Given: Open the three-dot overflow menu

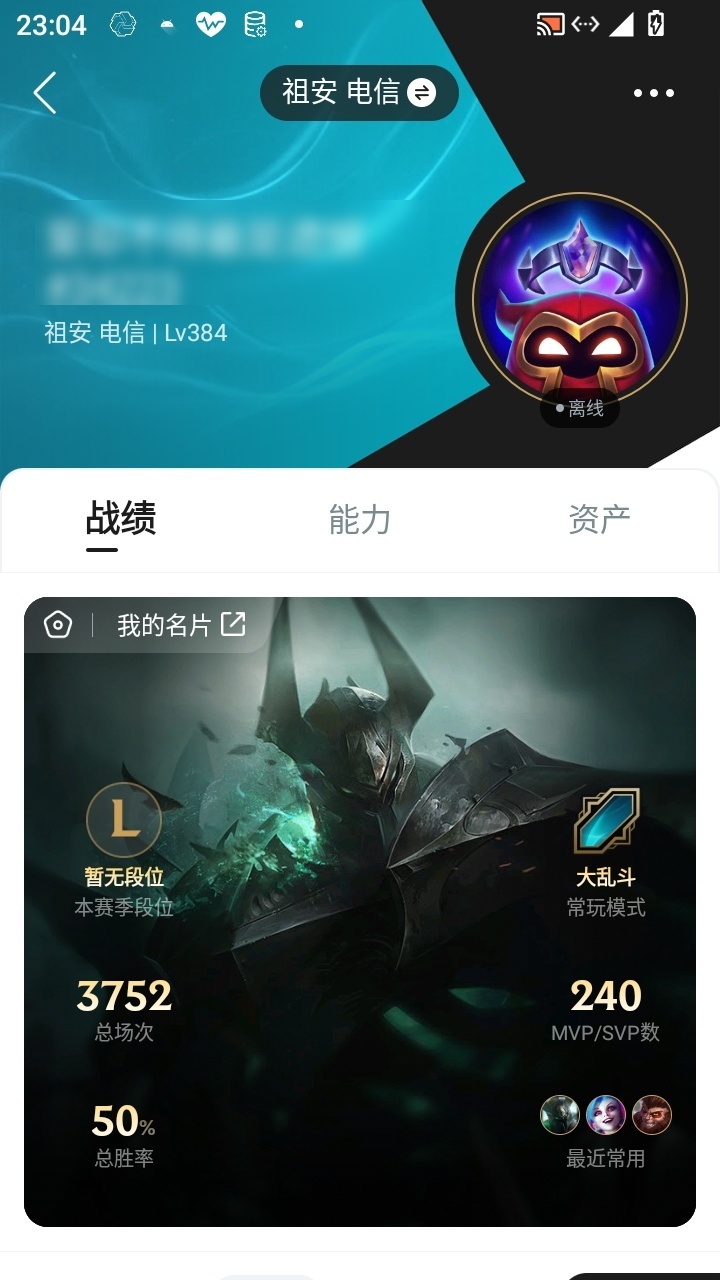Looking at the screenshot, I should [654, 93].
